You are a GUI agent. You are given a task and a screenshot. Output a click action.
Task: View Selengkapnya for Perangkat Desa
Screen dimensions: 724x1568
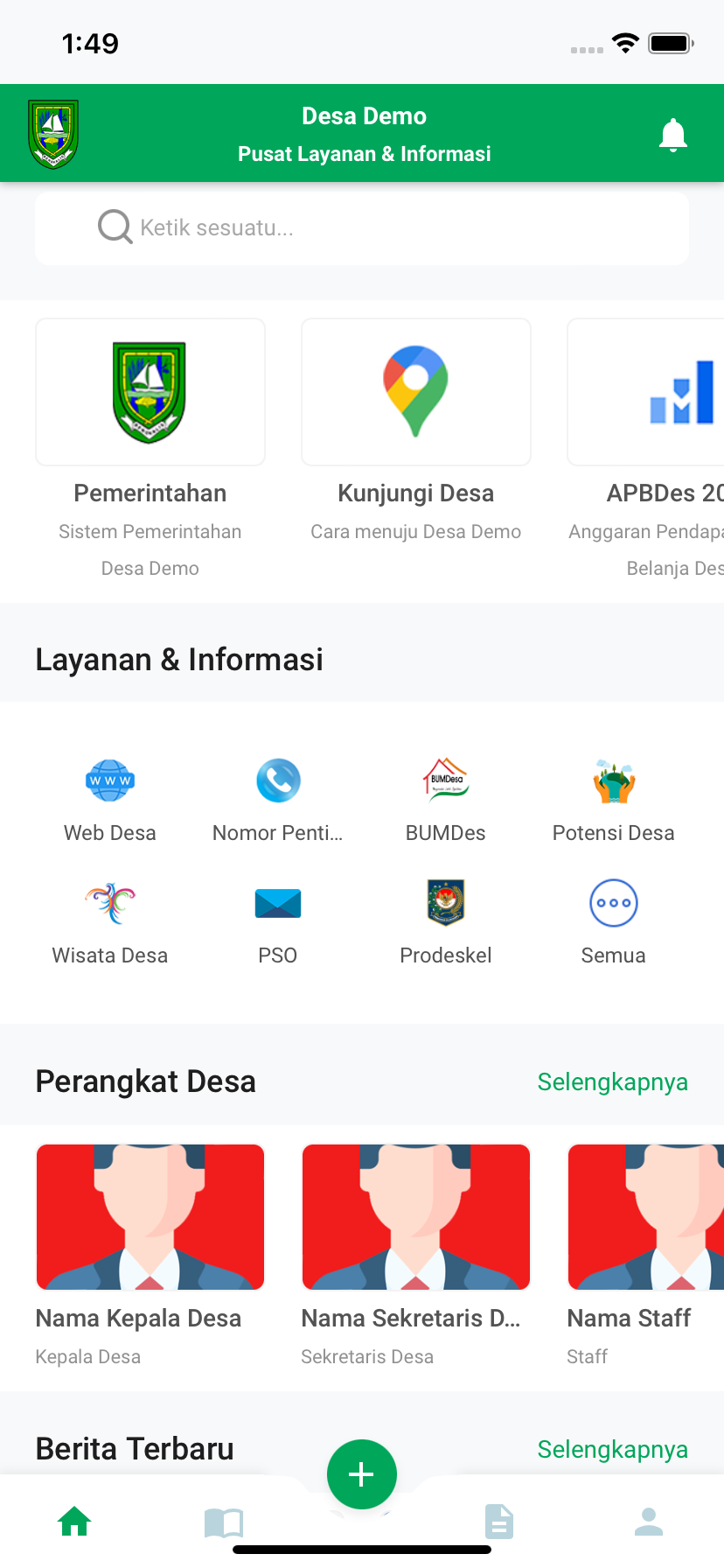pos(612,1082)
